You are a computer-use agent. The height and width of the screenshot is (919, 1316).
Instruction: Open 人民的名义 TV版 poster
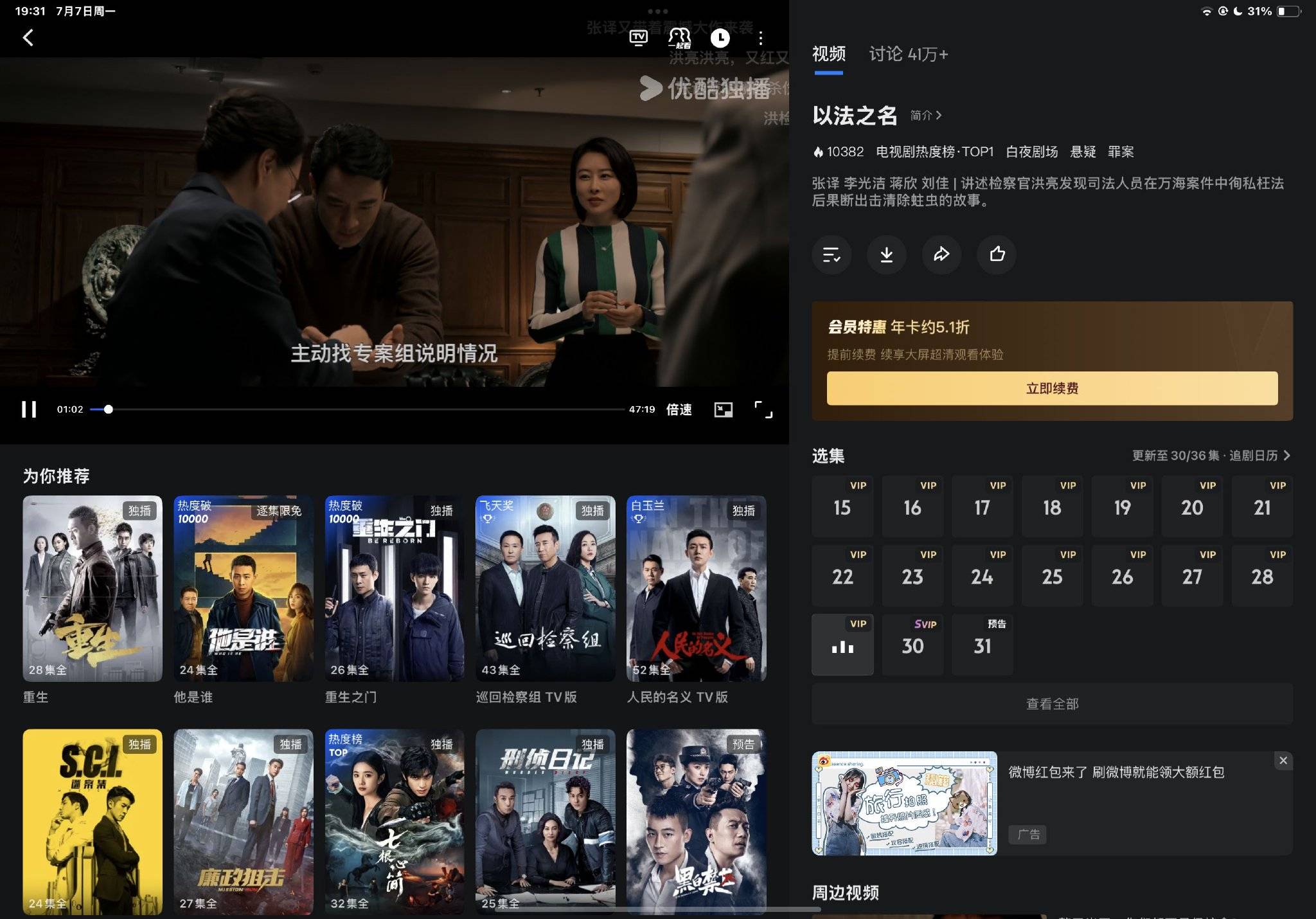696,588
